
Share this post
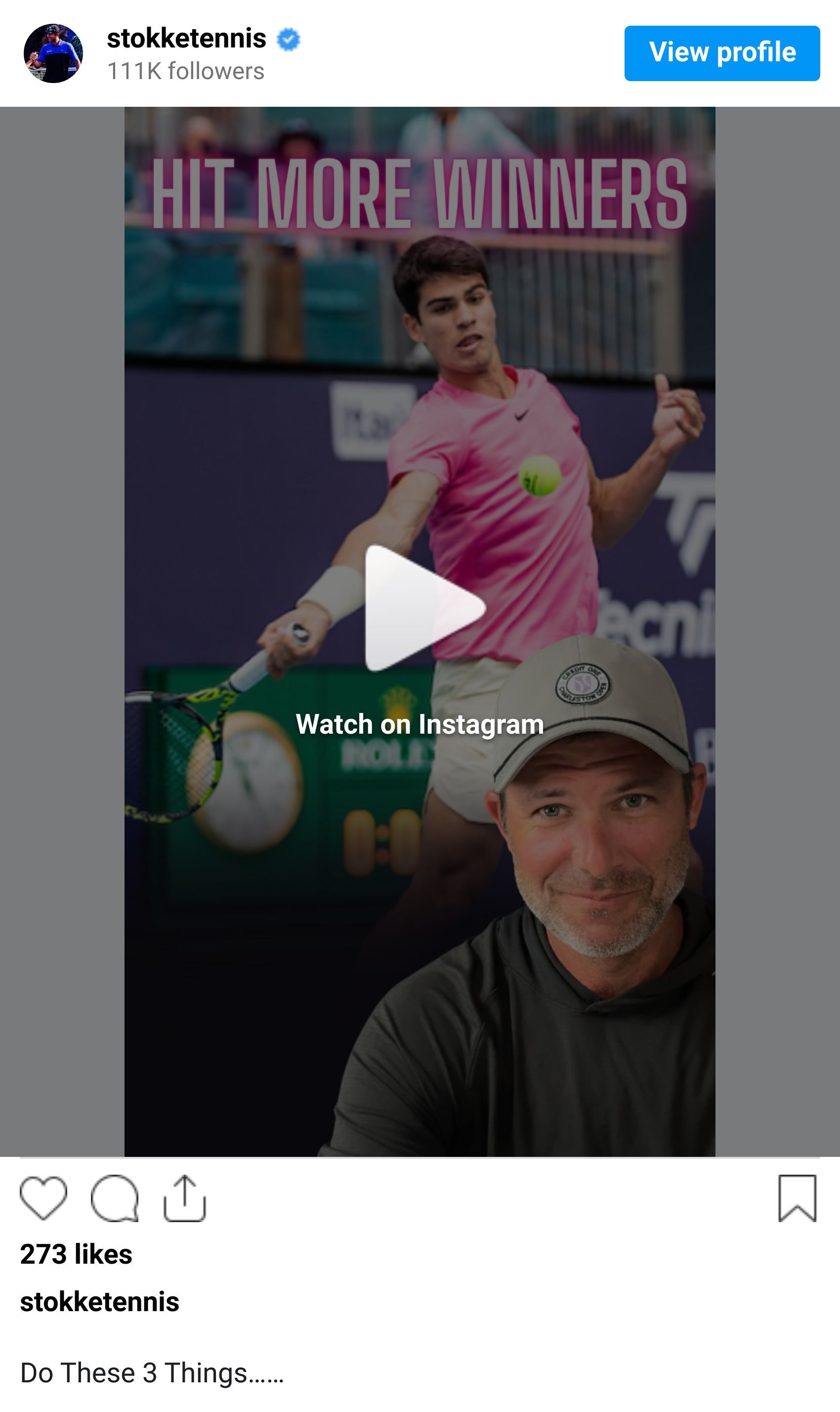(x=184, y=1197)
